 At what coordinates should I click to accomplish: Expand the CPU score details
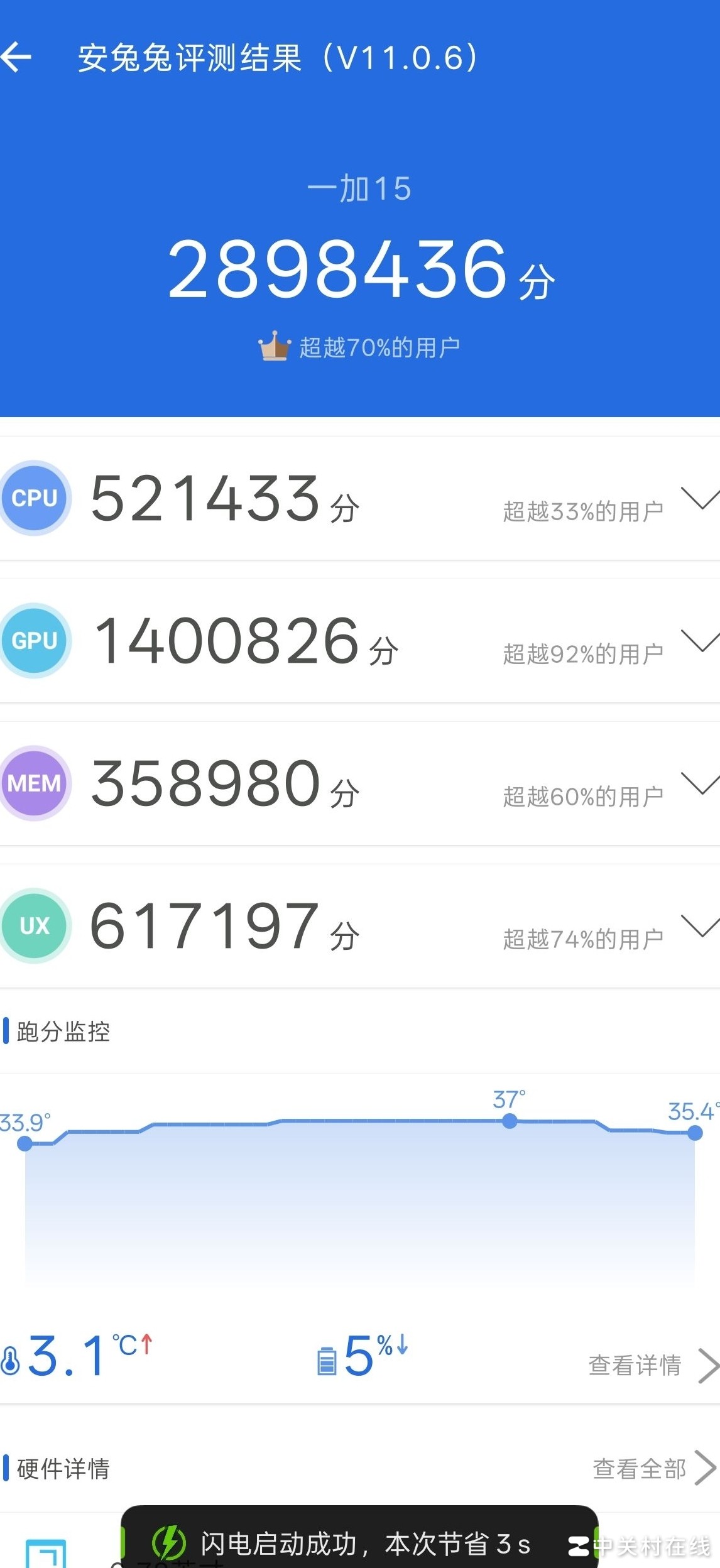point(699,498)
